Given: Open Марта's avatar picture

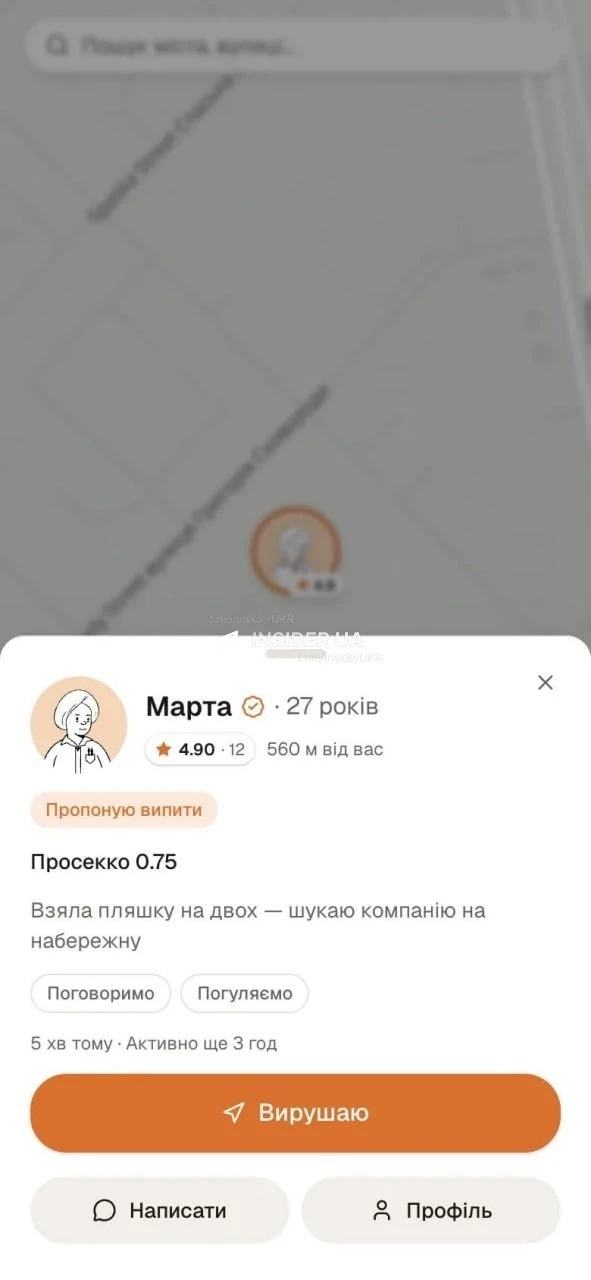Looking at the screenshot, I should tap(79, 725).
